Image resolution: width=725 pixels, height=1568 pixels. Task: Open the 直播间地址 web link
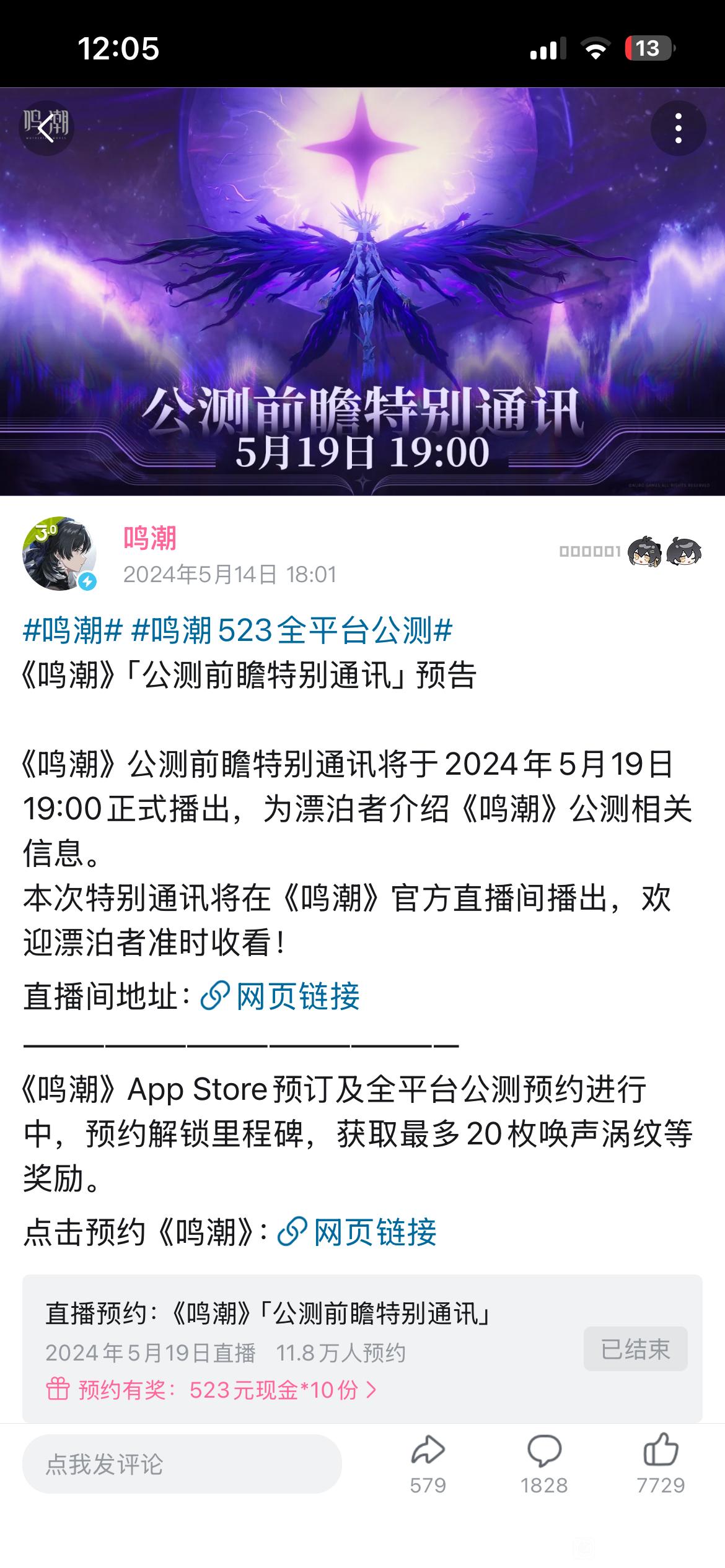pos(280,996)
